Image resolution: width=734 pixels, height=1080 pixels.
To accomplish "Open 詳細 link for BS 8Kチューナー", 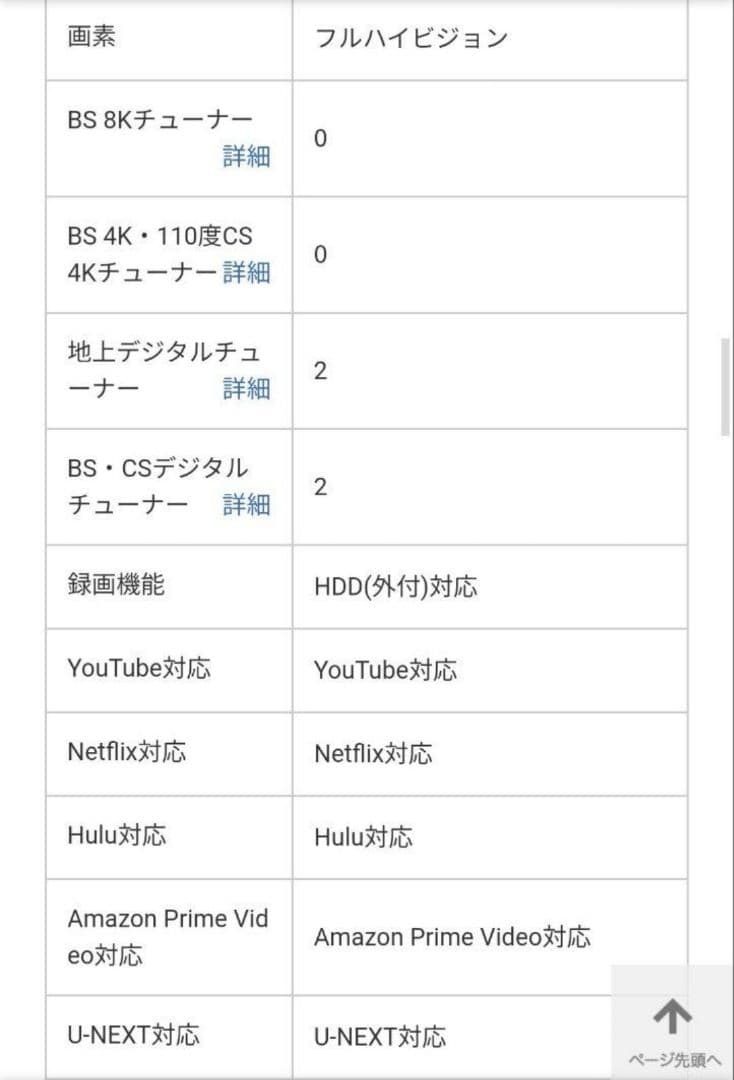I will 247,157.
